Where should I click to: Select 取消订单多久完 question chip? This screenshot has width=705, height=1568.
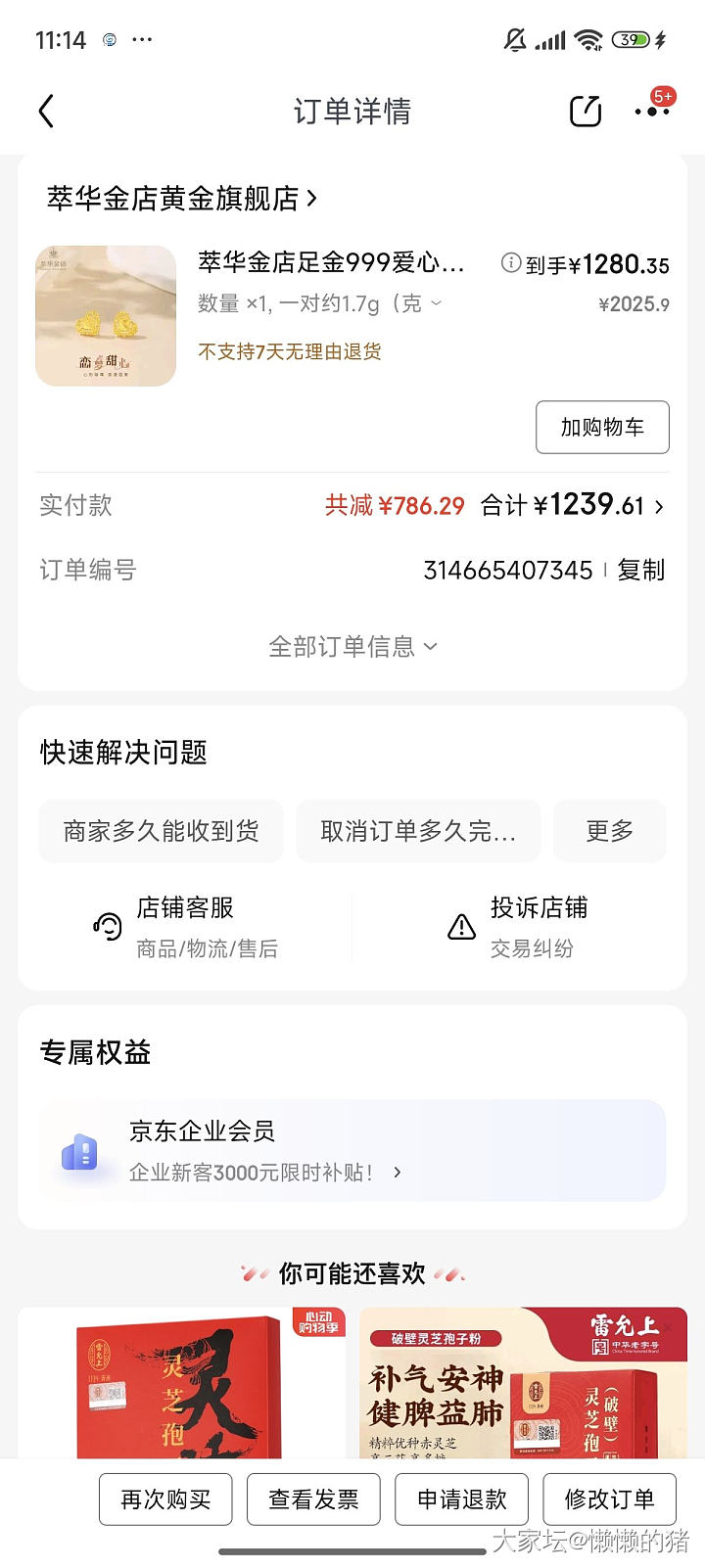tap(418, 831)
